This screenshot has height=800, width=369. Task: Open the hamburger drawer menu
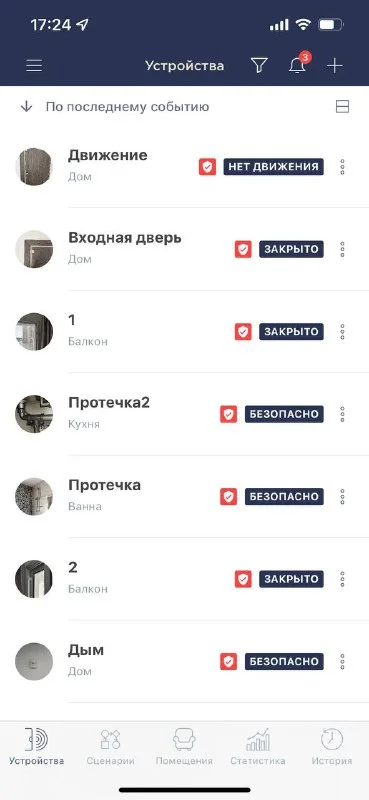(34, 66)
